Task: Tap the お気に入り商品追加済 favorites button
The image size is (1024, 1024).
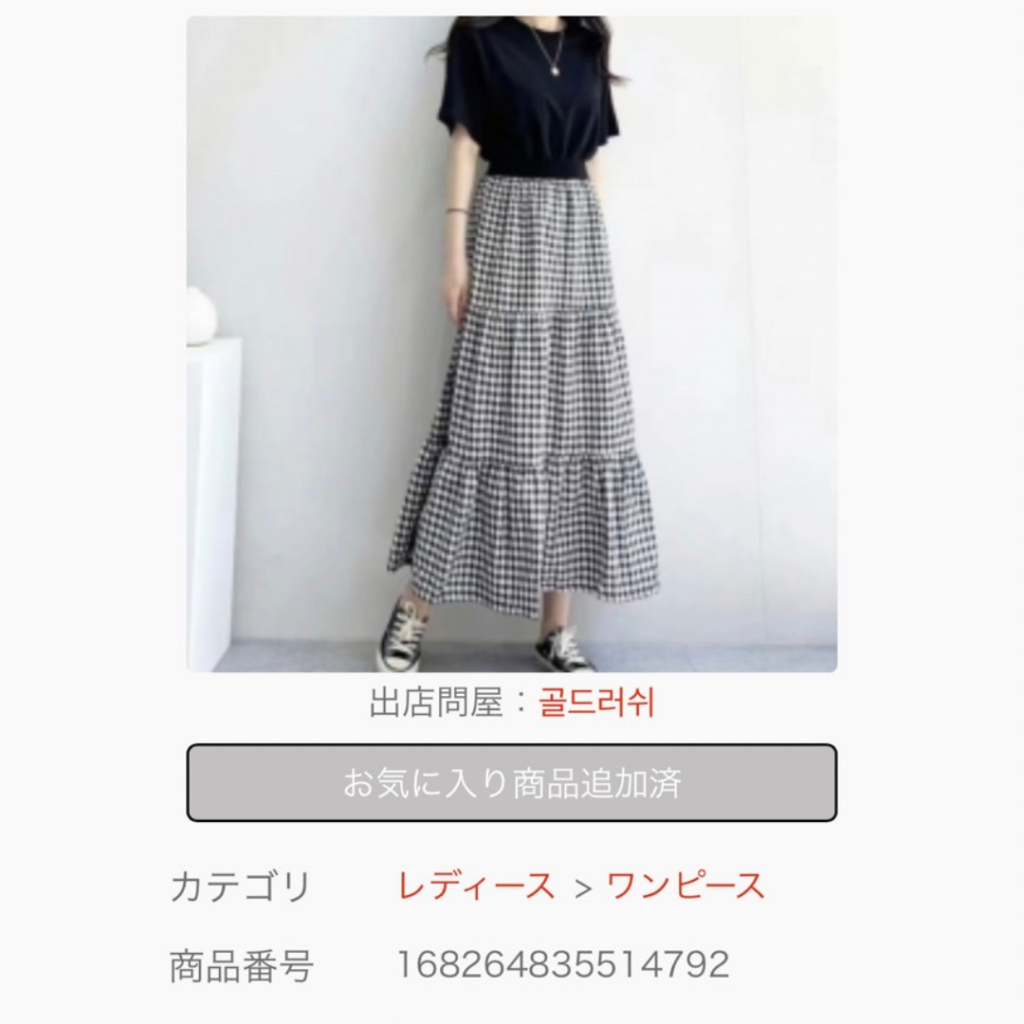Action: [x=511, y=783]
